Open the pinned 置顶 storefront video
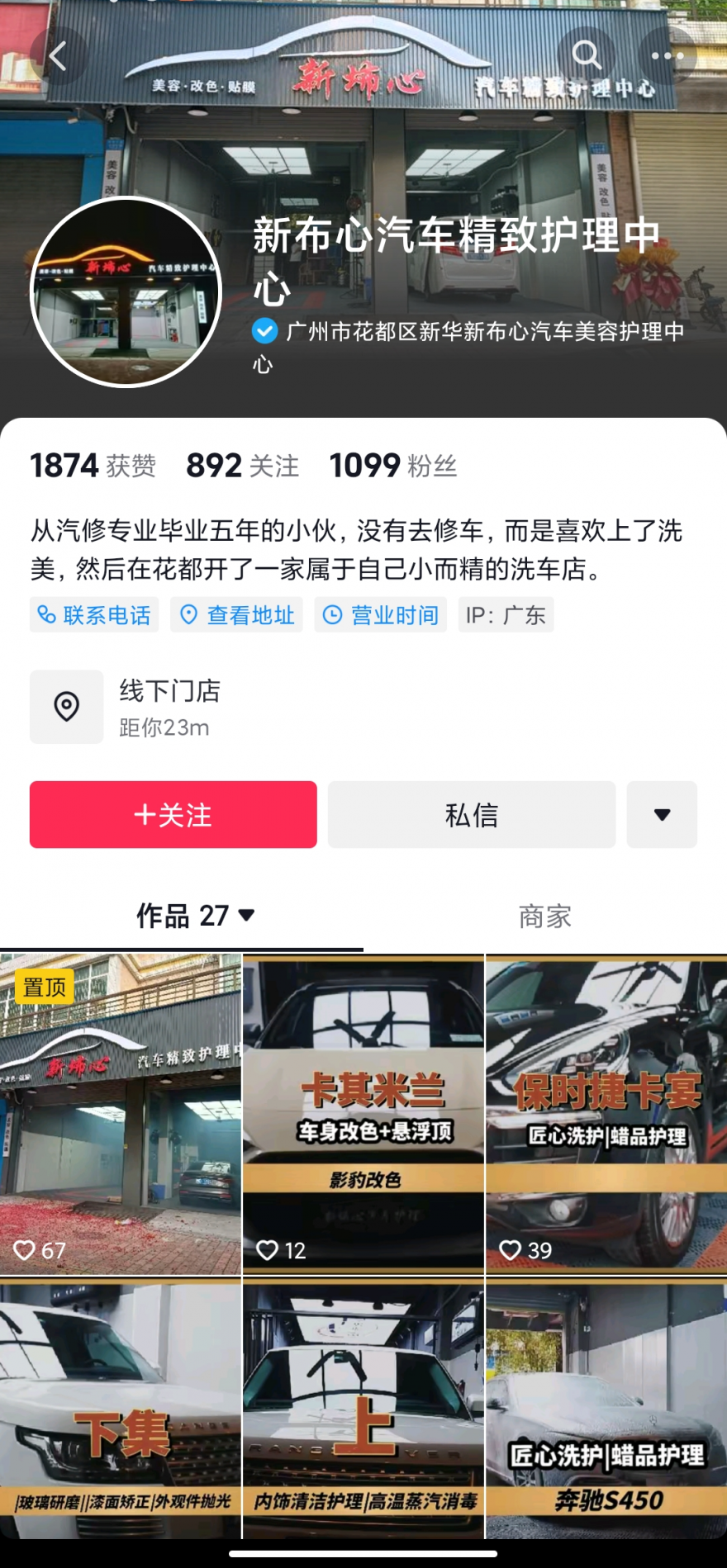 tap(121, 1115)
